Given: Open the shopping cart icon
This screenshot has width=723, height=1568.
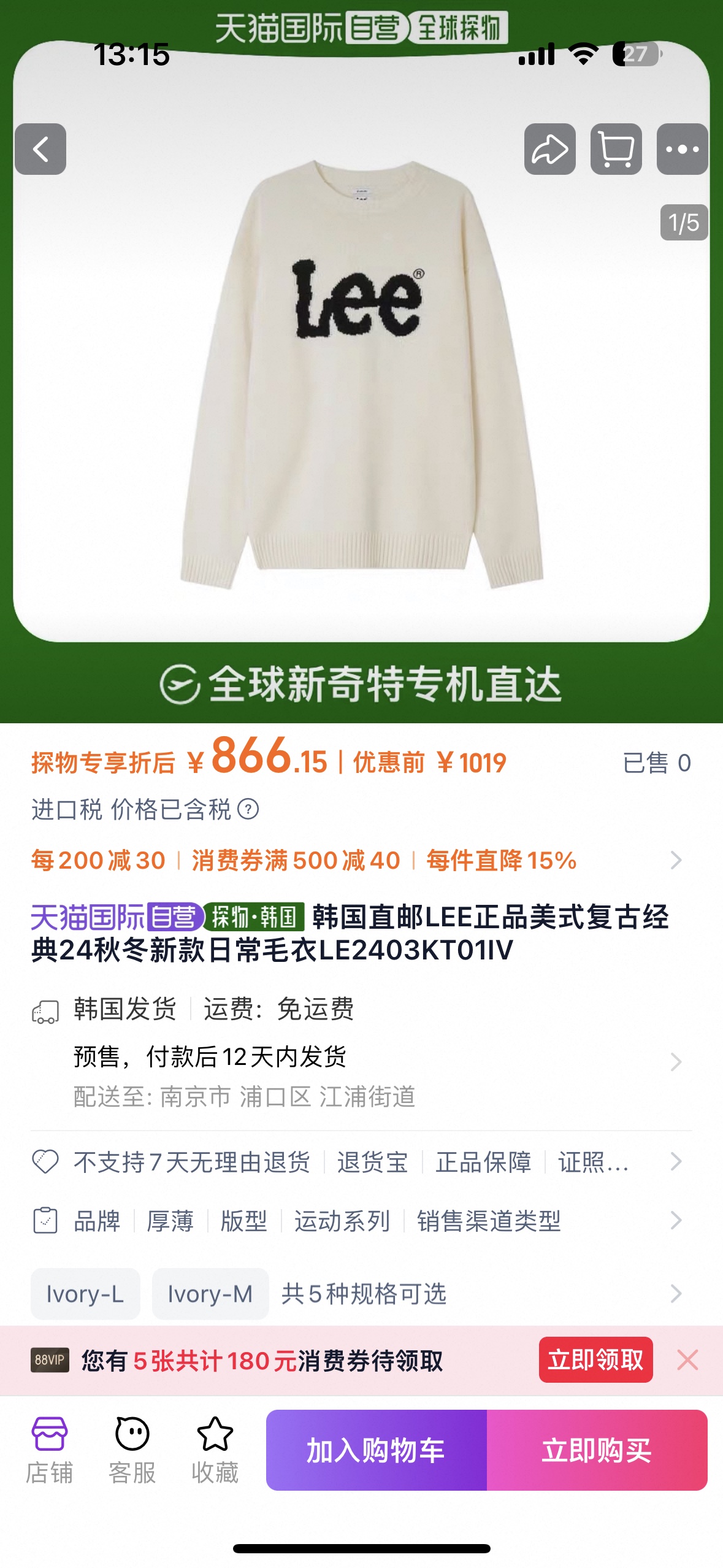Looking at the screenshot, I should point(616,149).
